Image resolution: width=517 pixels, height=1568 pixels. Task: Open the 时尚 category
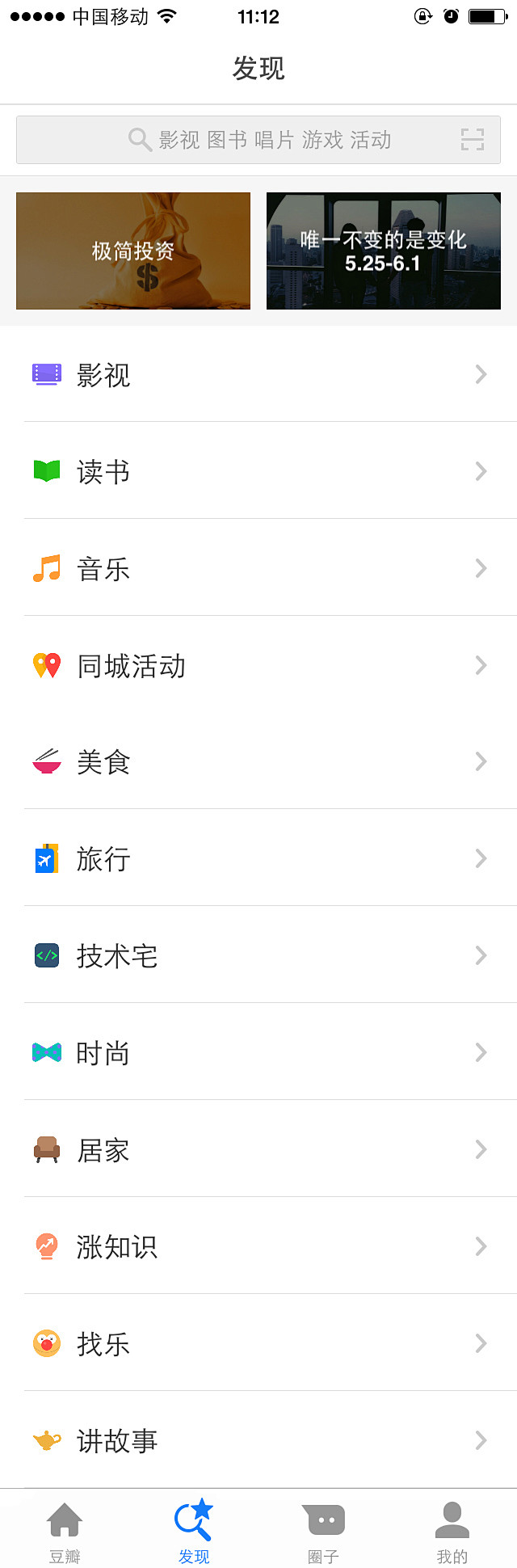click(258, 1052)
